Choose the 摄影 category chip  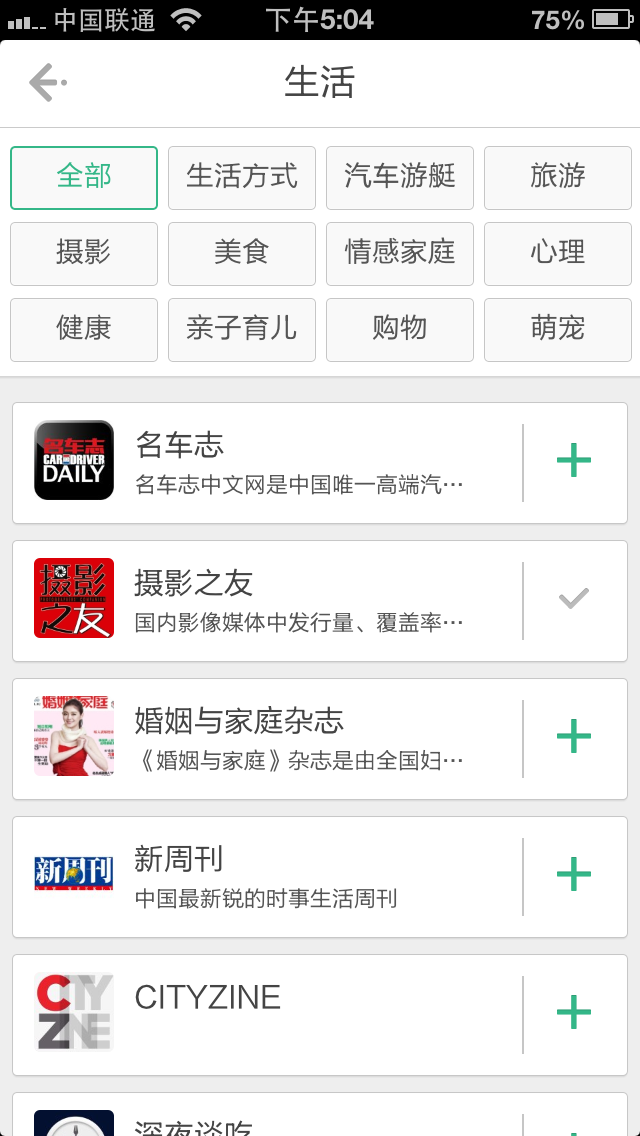click(x=84, y=254)
